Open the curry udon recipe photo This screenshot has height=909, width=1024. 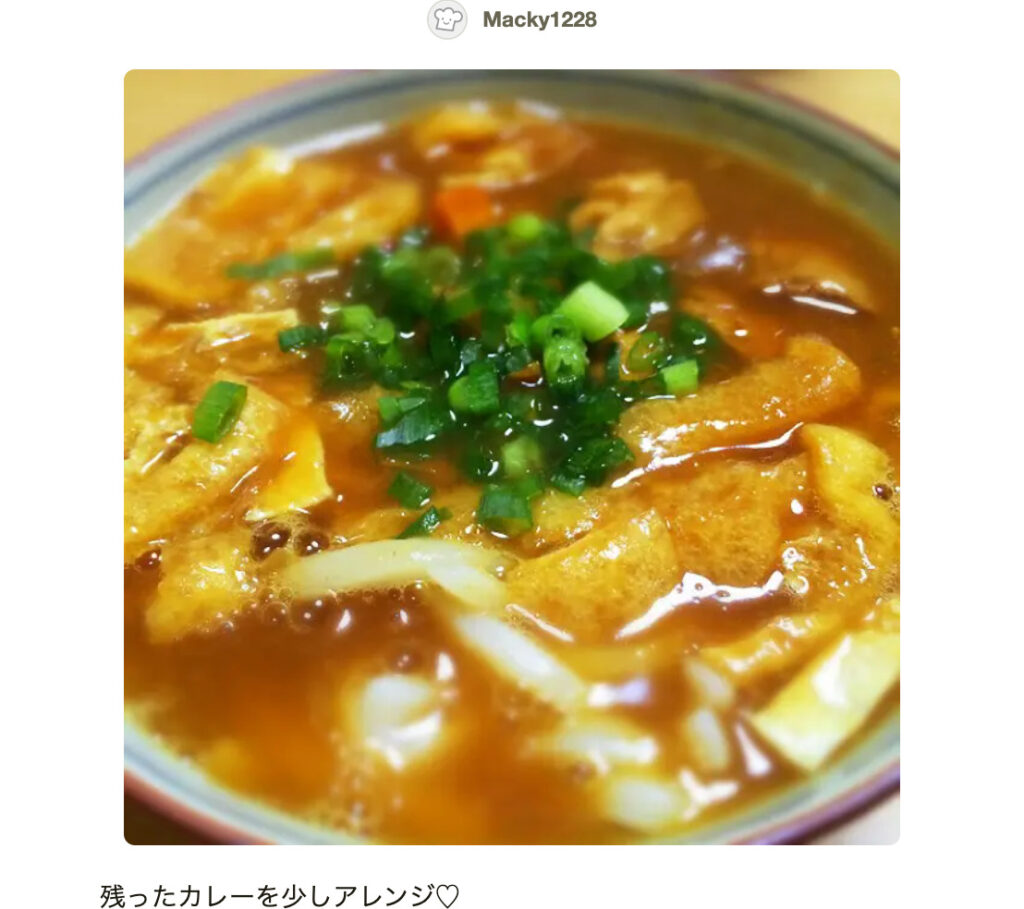(511, 457)
